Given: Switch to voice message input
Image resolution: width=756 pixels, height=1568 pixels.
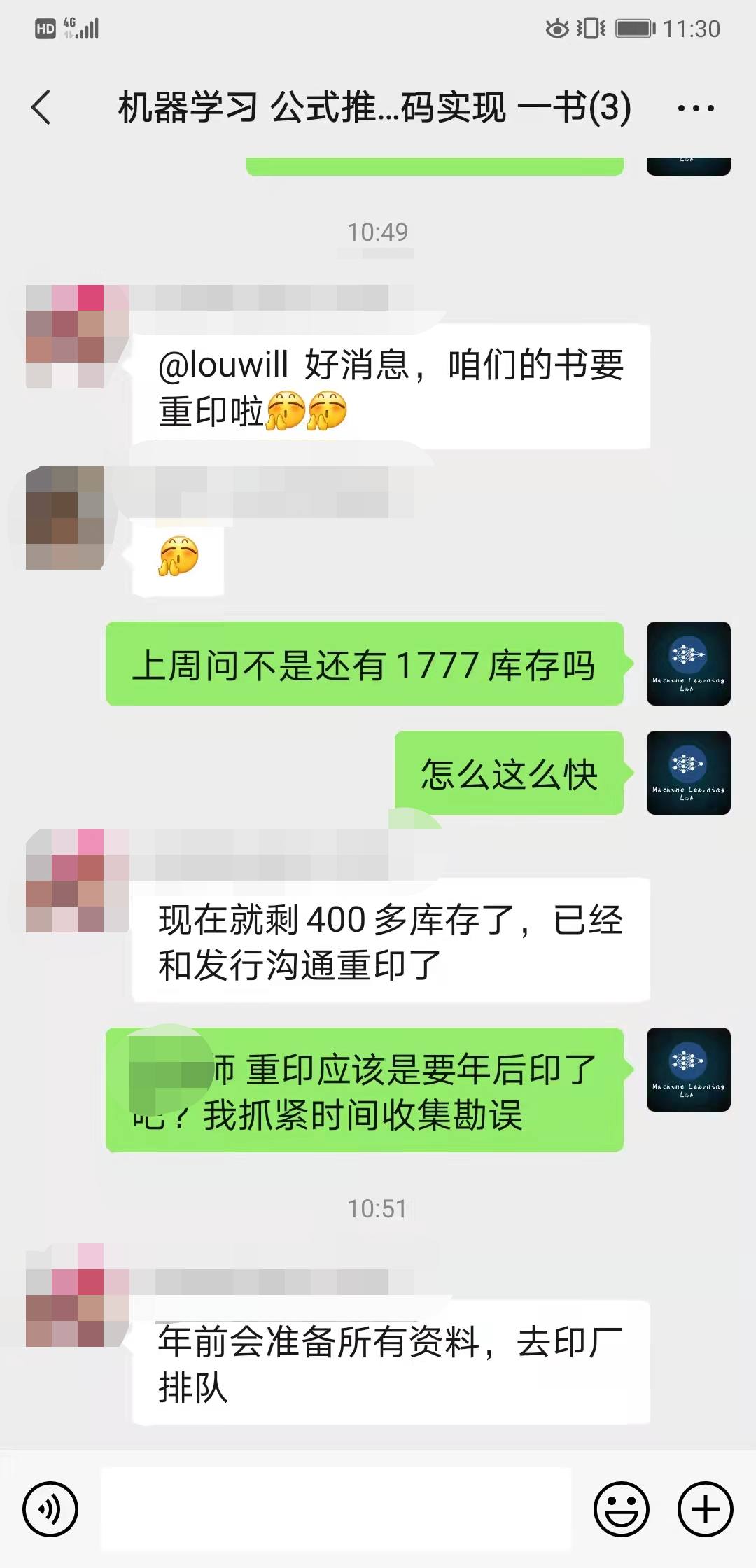Looking at the screenshot, I should 50,1509.
